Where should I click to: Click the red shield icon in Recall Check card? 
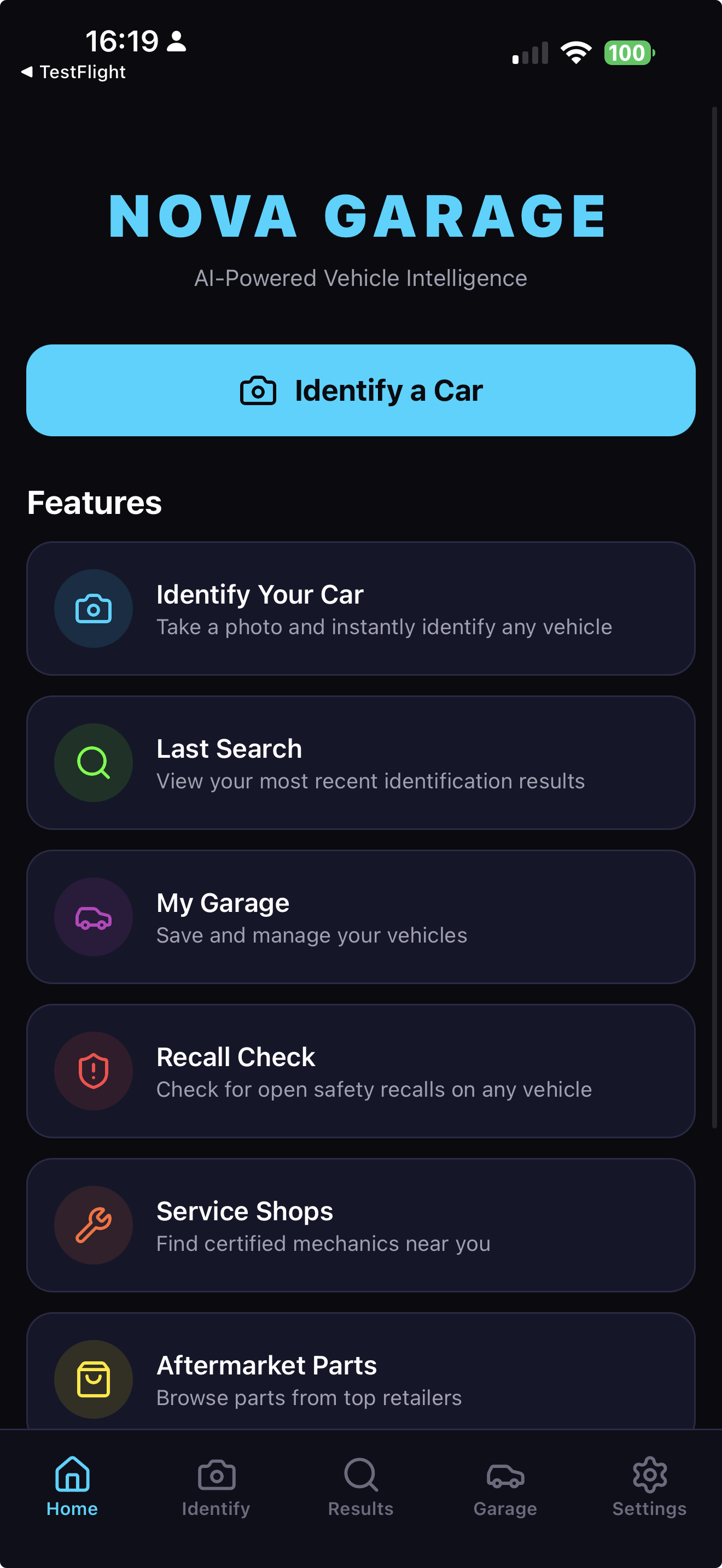pyautogui.click(x=93, y=1072)
